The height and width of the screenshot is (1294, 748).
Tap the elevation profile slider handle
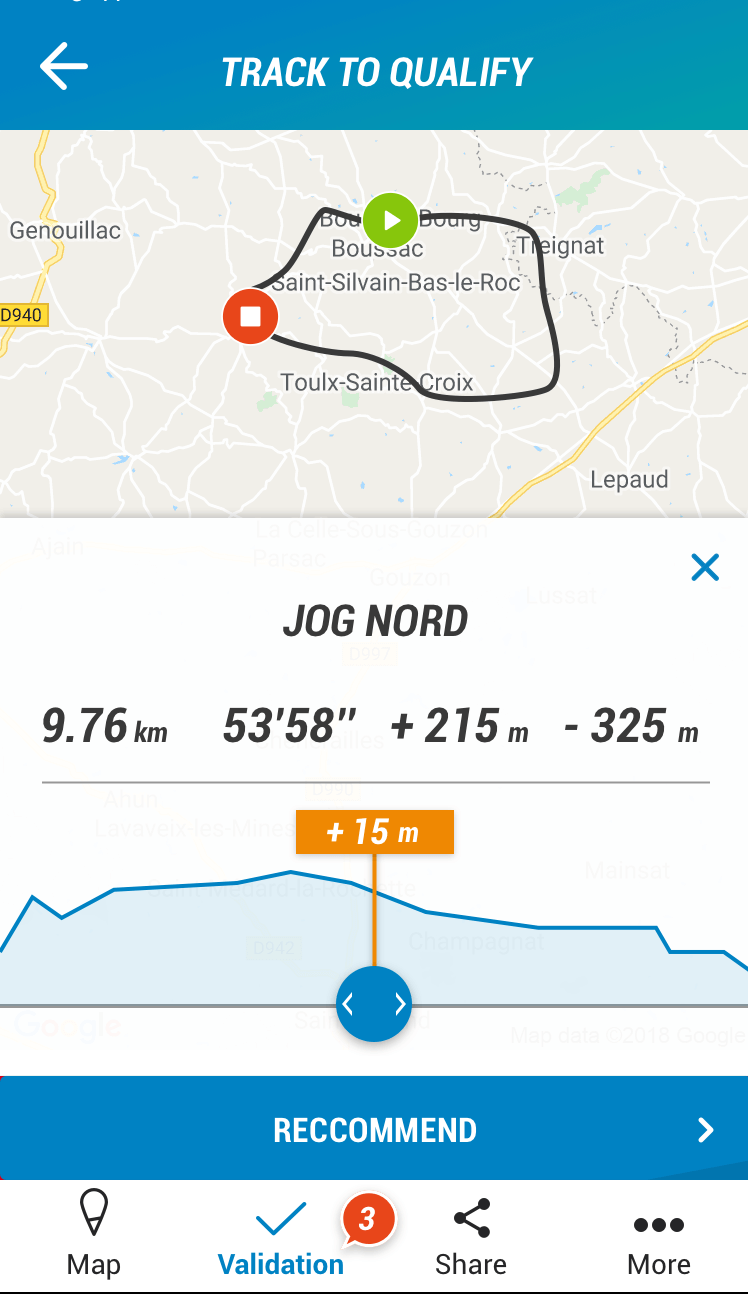click(x=374, y=1004)
